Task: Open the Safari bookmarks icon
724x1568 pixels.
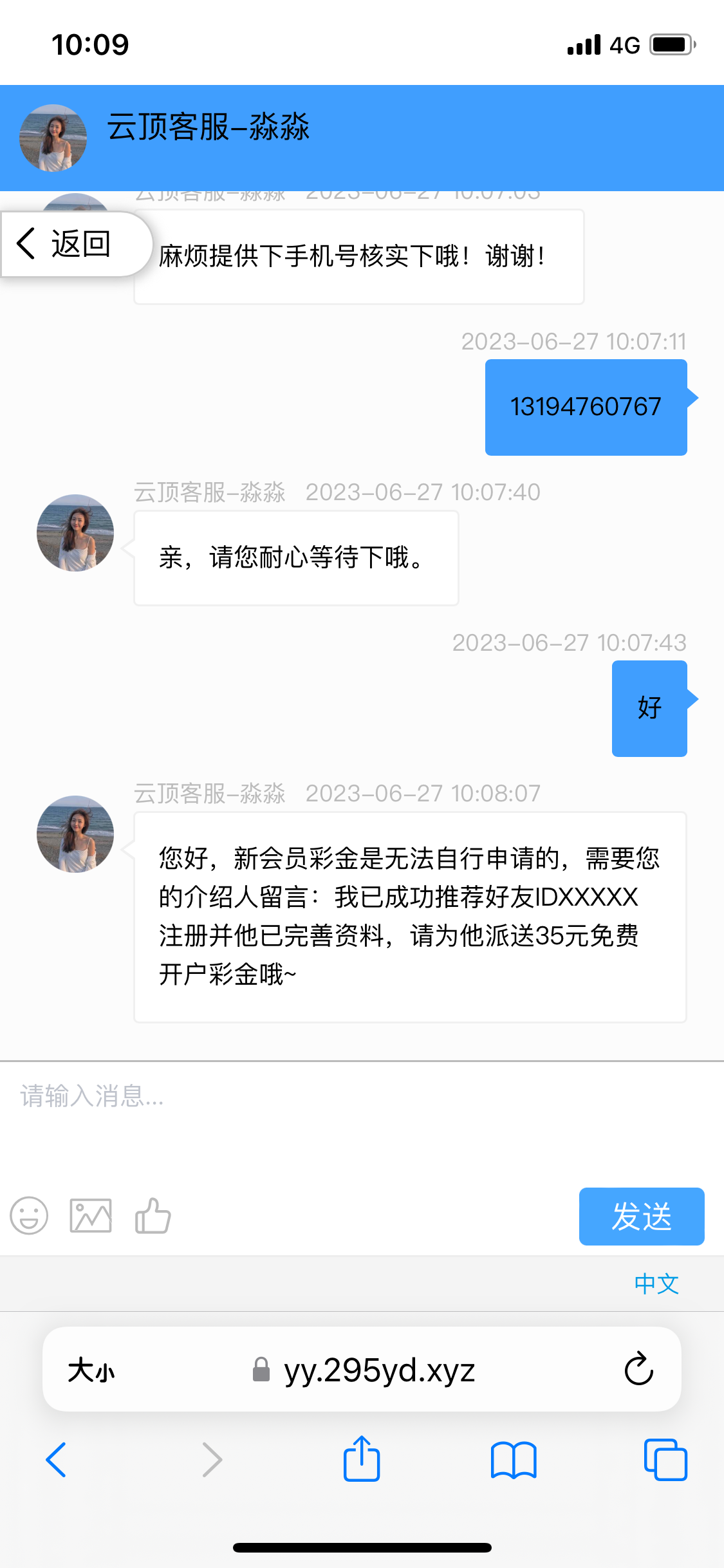Action: [x=514, y=1460]
